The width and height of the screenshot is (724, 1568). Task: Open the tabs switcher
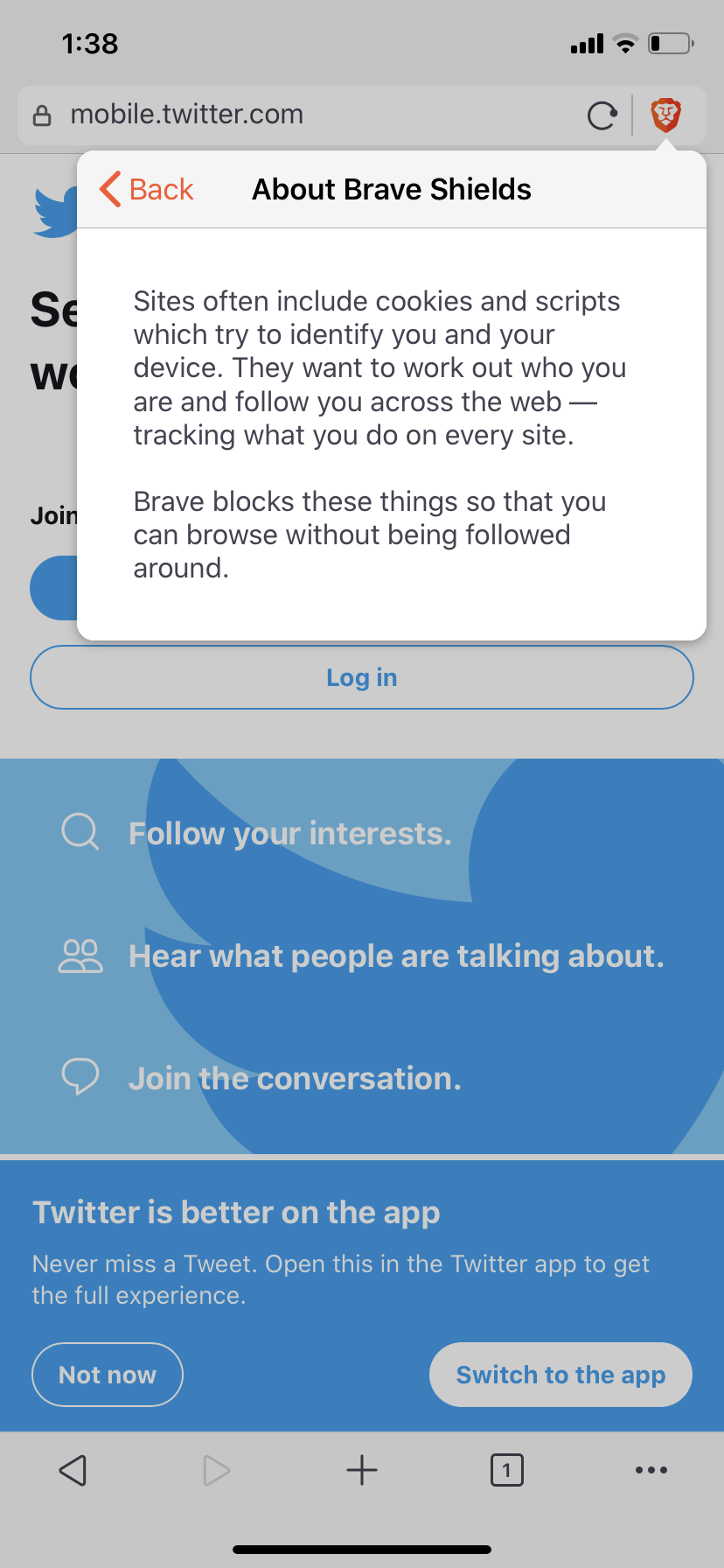point(507,1470)
